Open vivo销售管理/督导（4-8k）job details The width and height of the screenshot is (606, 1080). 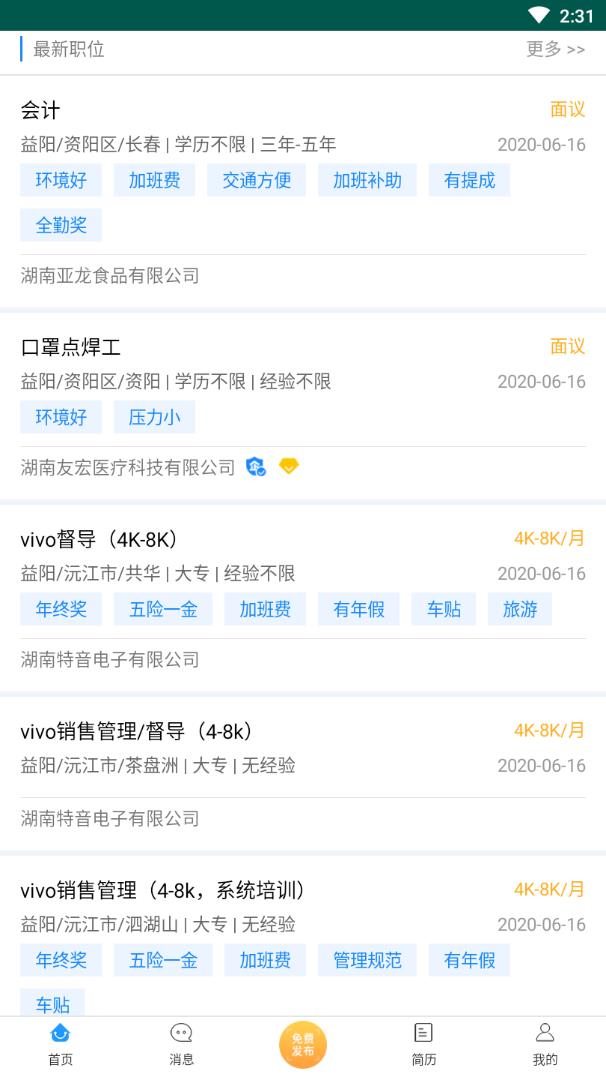coord(137,731)
